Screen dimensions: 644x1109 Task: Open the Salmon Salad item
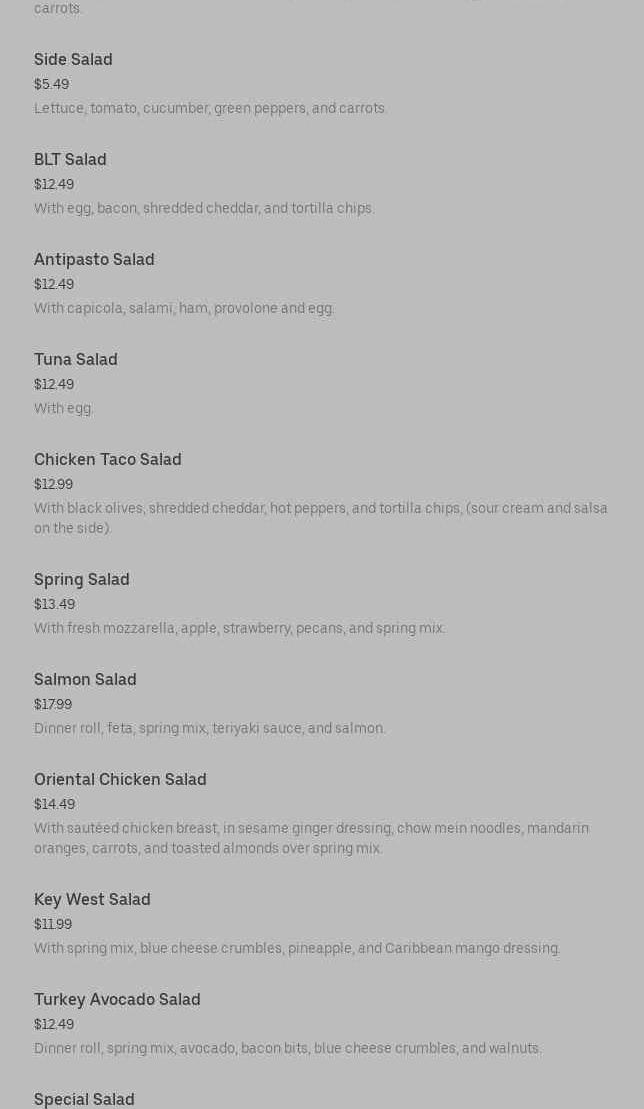pos(85,680)
